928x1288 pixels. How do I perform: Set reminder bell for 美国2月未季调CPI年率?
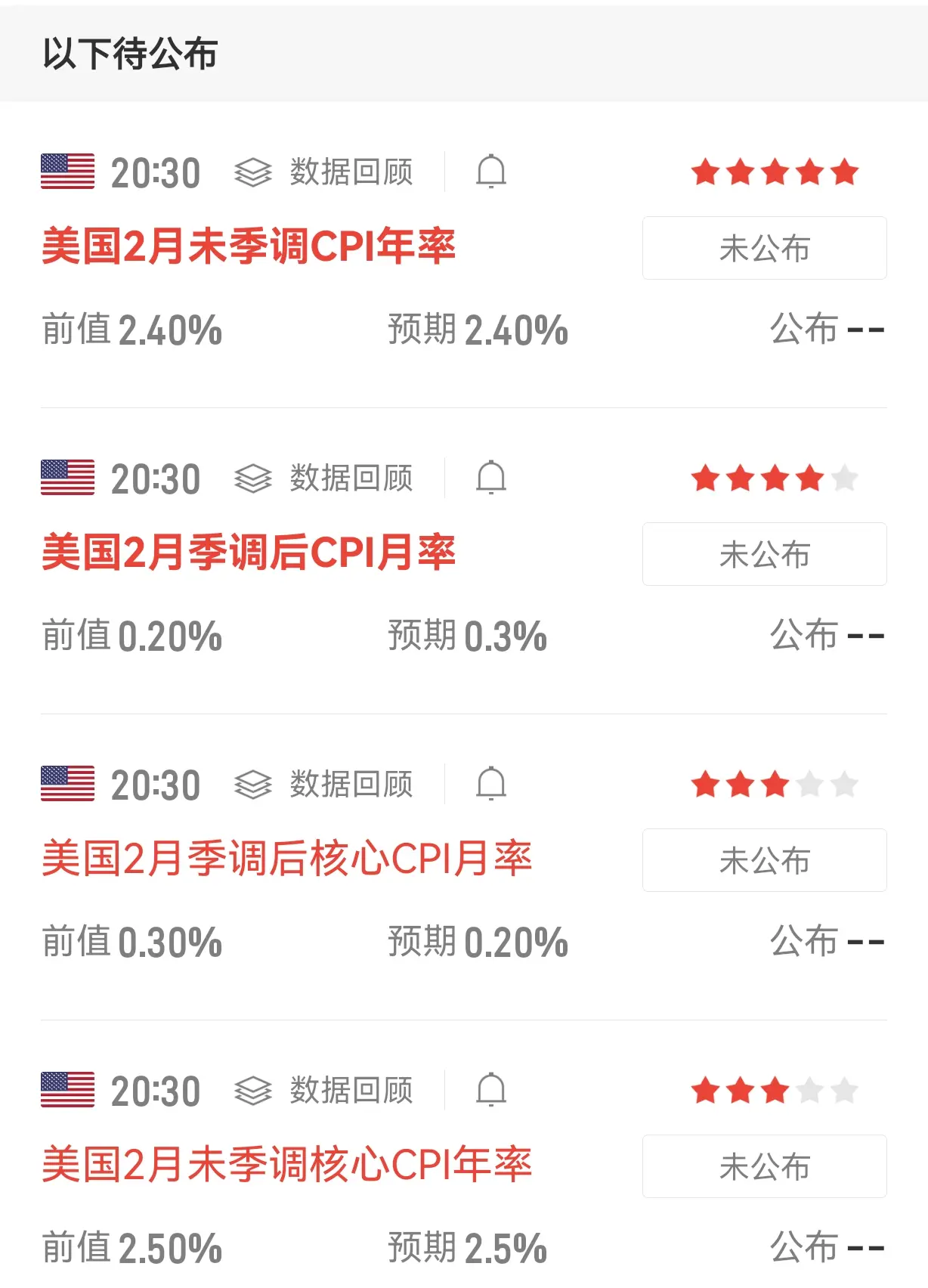pos(490,172)
